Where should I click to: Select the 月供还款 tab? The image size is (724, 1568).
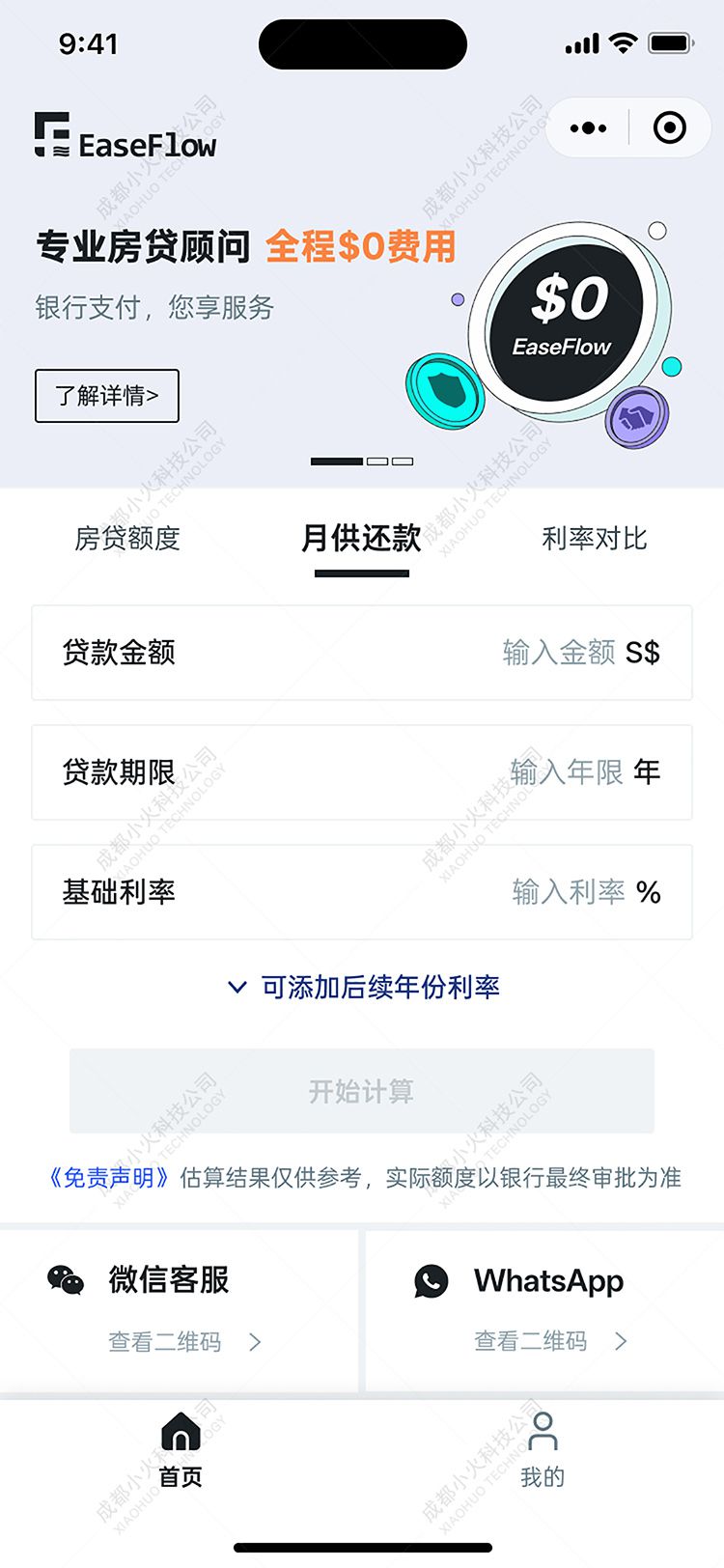click(x=361, y=539)
